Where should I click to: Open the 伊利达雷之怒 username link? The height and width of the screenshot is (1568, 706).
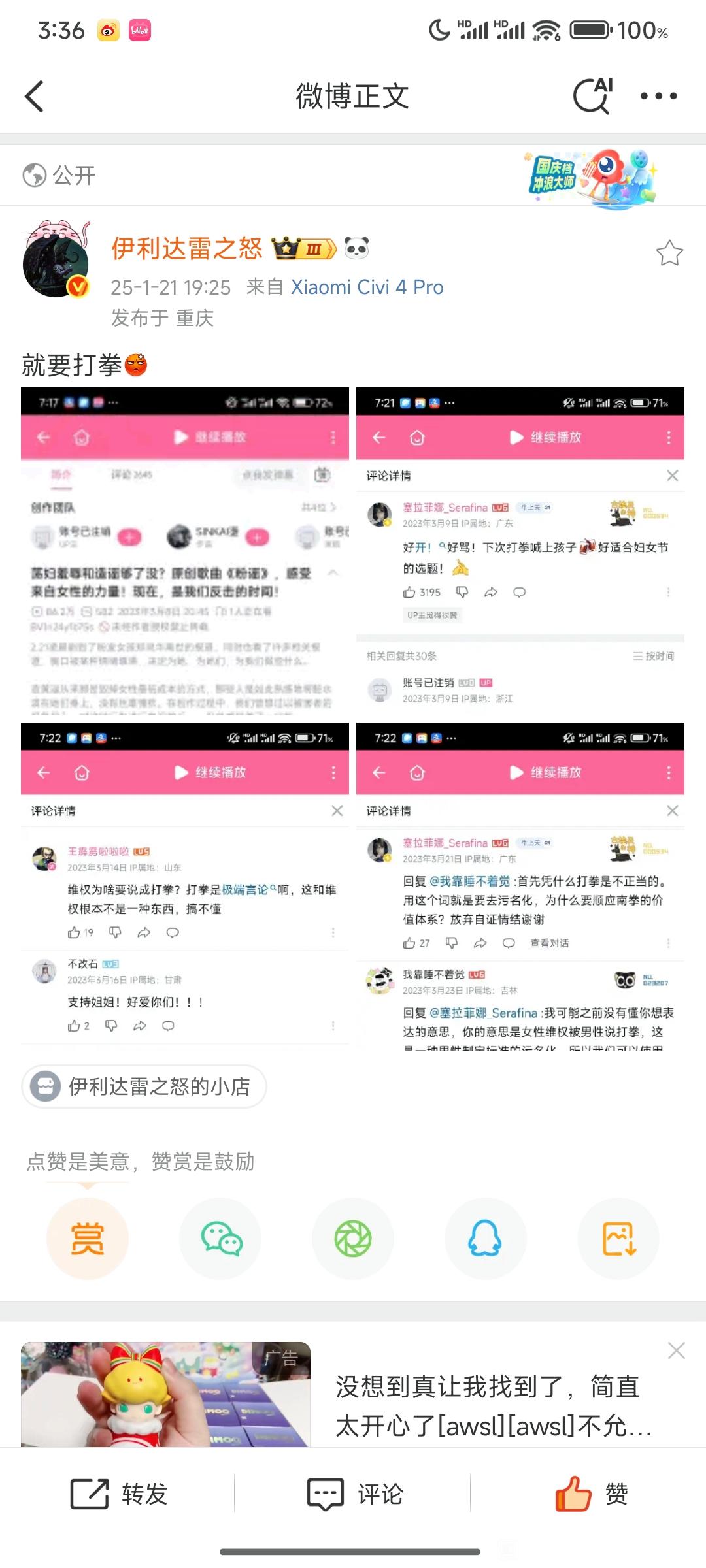tap(186, 249)
